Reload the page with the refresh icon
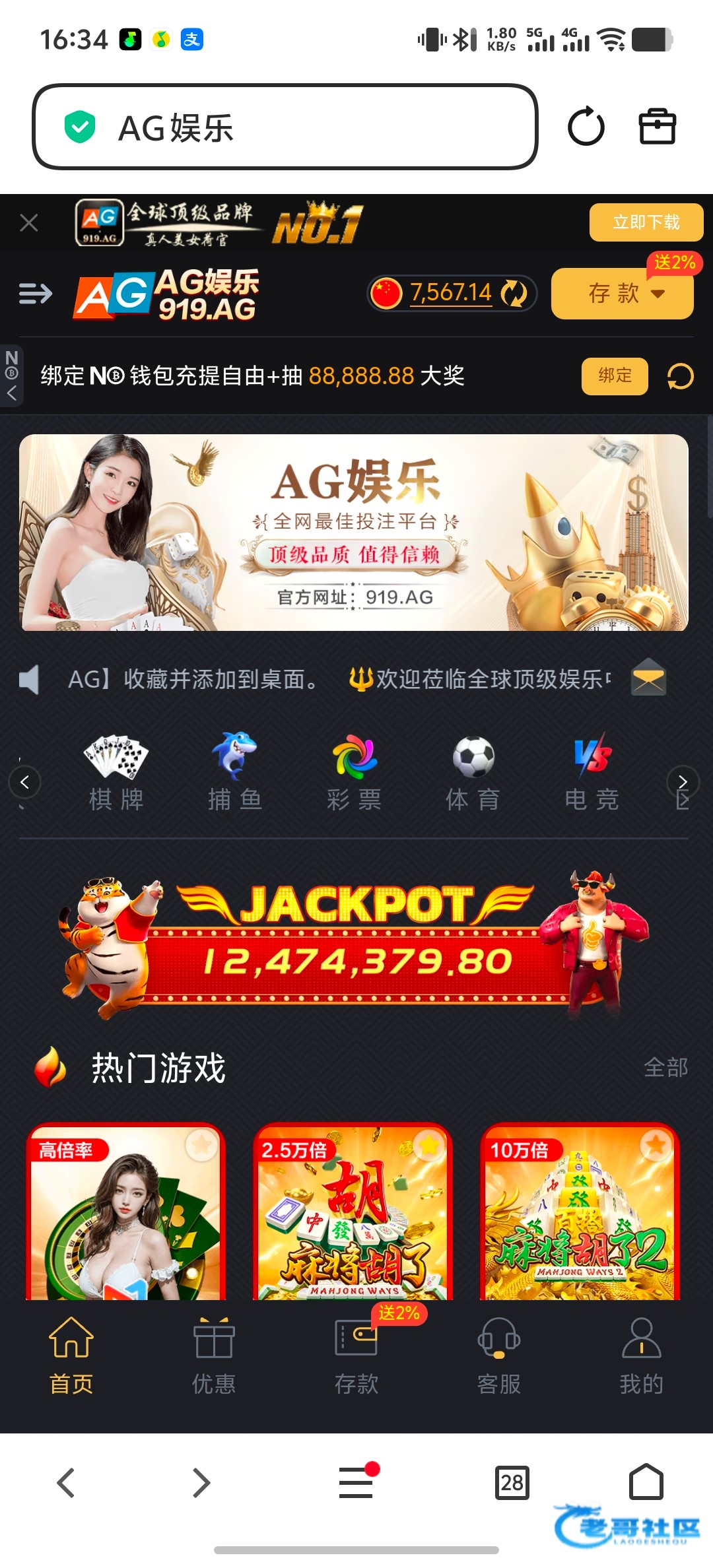Screen dimensions: 713x1568 586,127
